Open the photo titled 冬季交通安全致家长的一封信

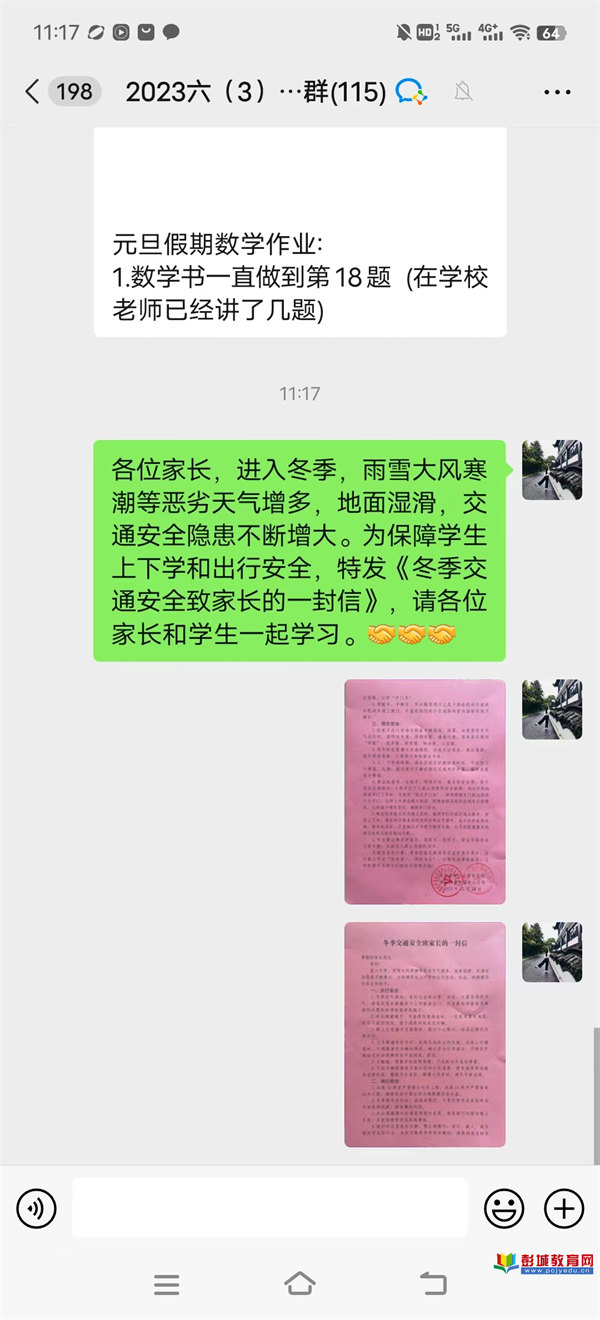pos(424,1033)
